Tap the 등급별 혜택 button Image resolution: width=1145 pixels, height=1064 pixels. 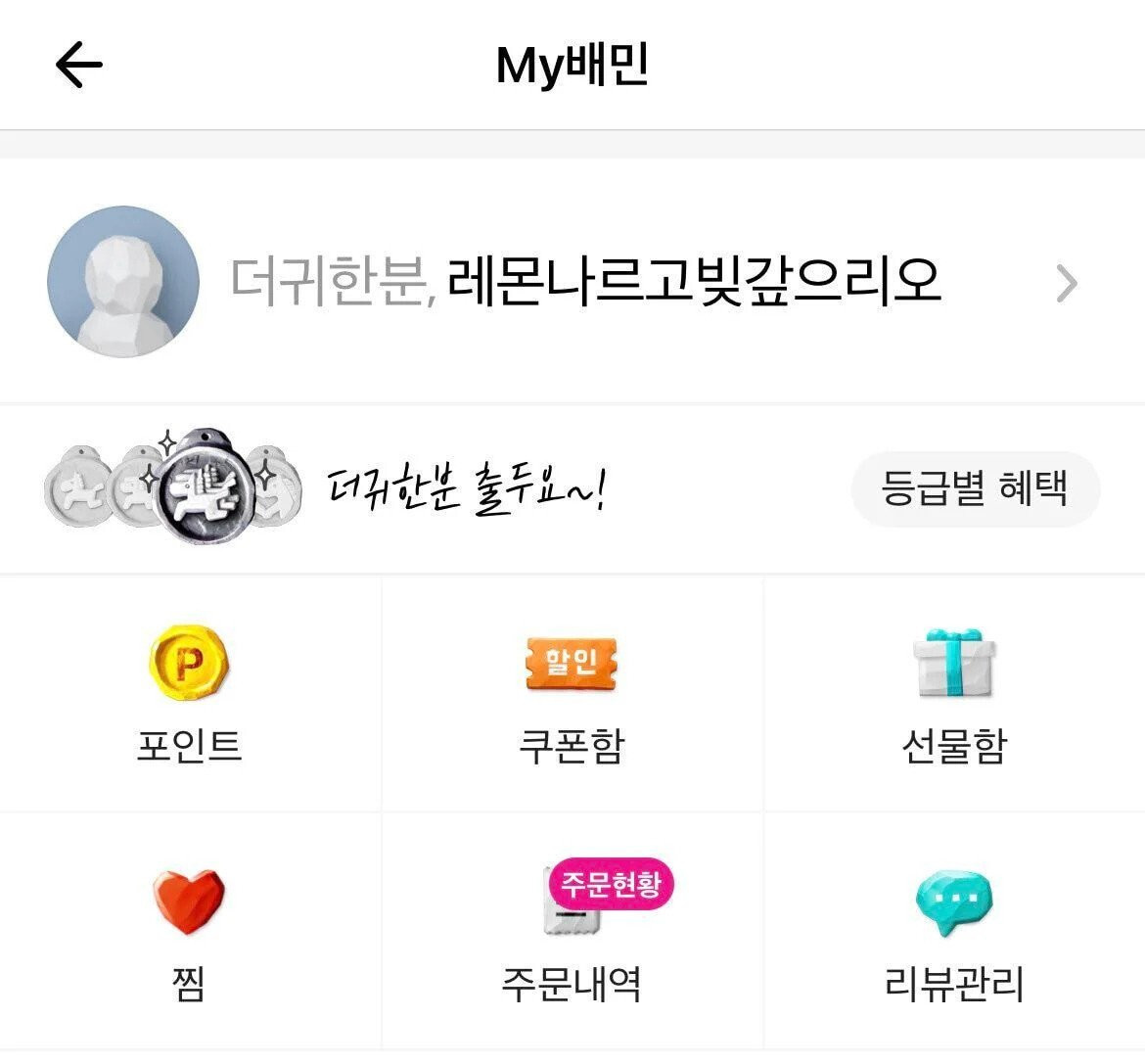pos(975,488)
